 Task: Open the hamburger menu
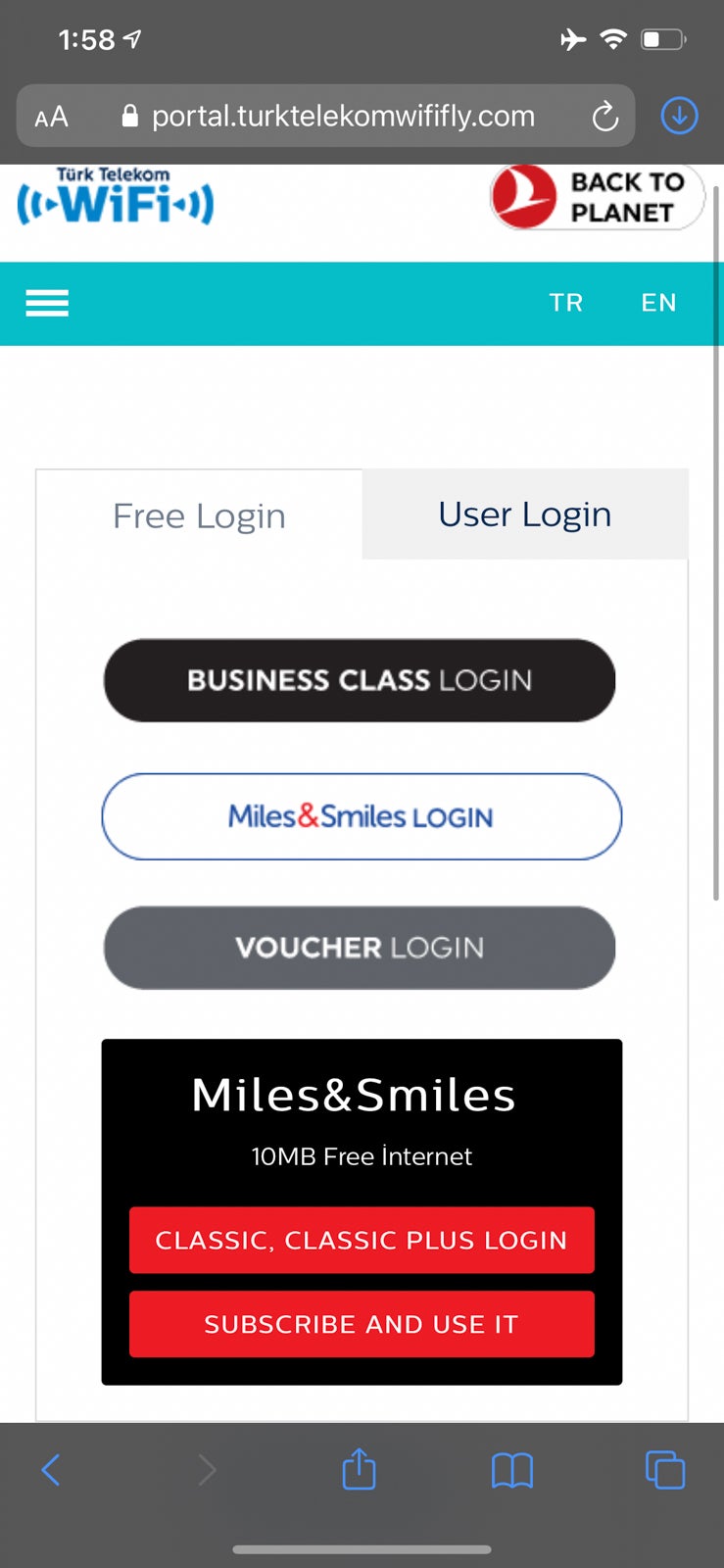point(47,304)
